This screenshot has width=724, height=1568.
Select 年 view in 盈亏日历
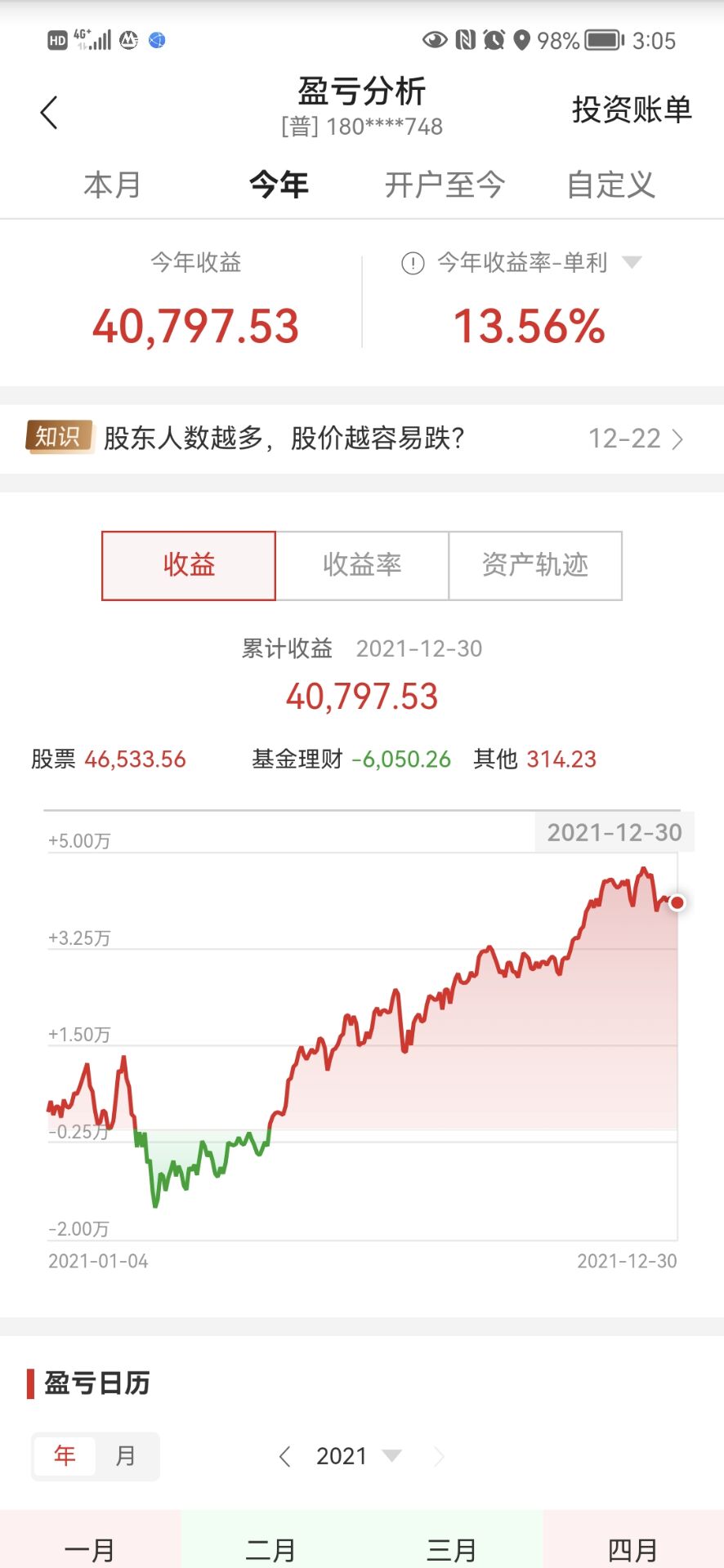pyautogui.click(x=65, y=1455)
